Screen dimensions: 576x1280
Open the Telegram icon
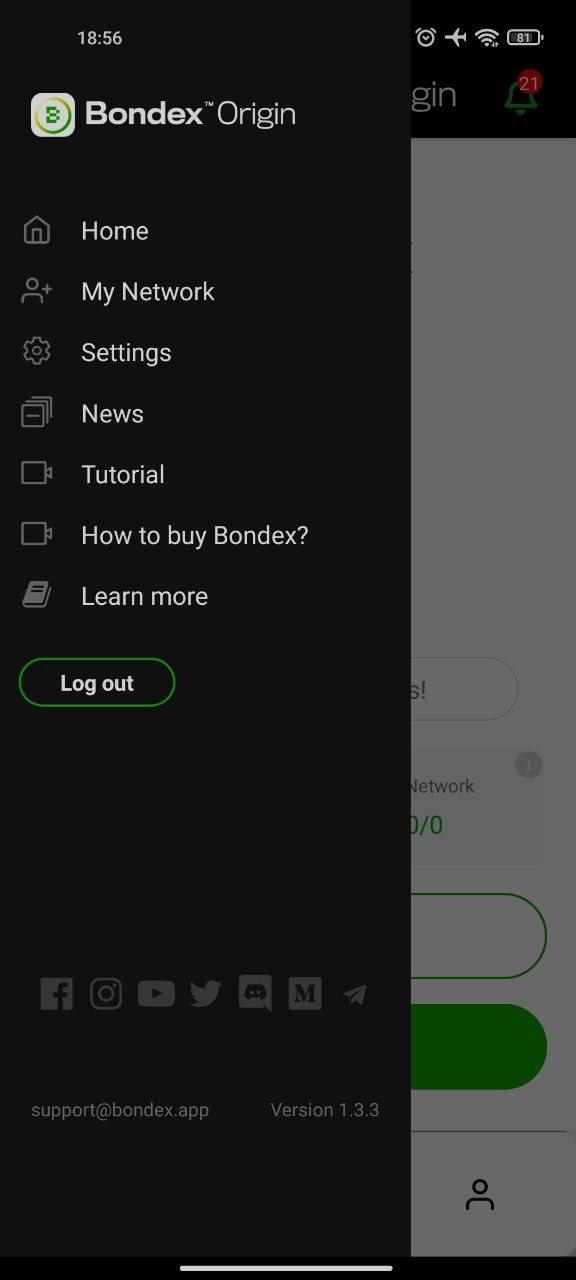pyautogui.click(x=355, y=994)
